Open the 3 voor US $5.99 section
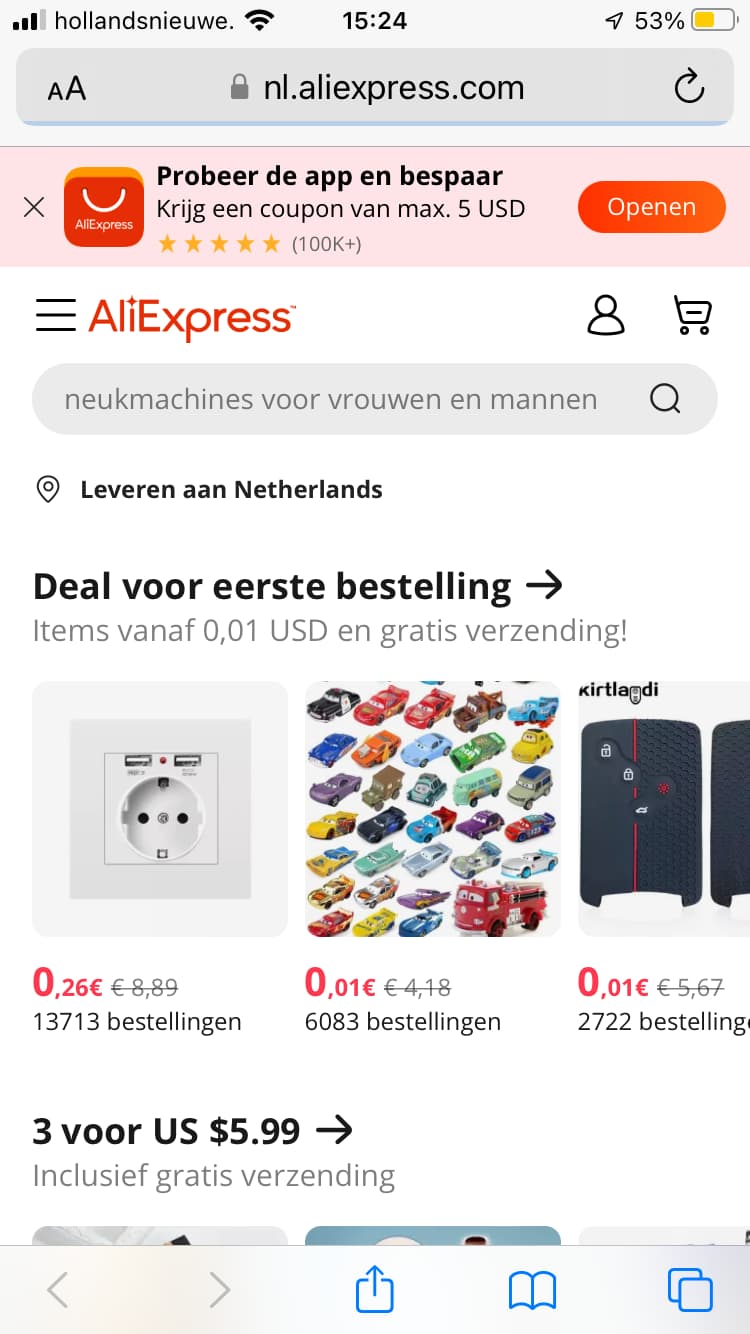 point(193,1131)
